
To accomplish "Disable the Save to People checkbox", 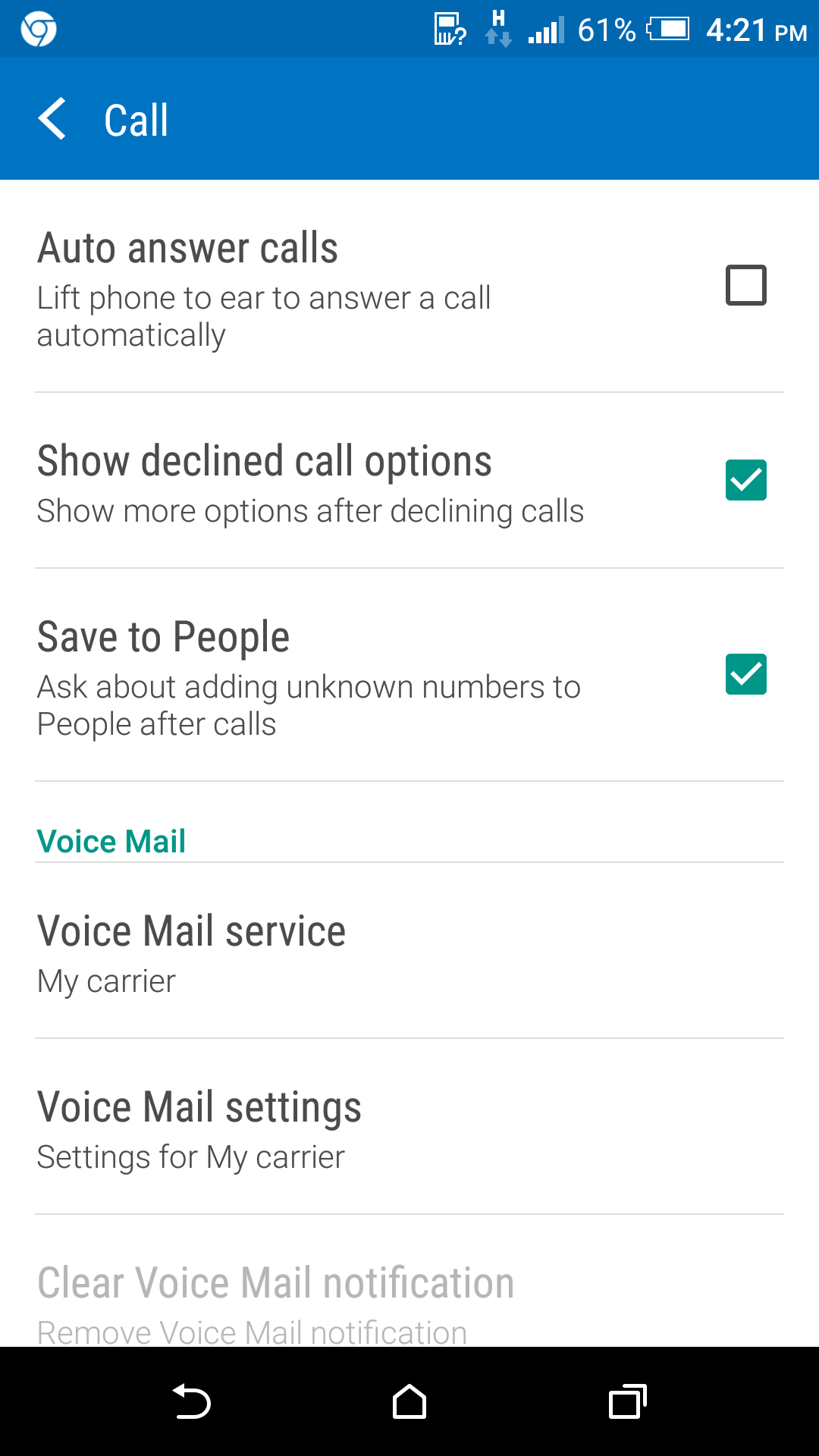I will pos(745,674).
